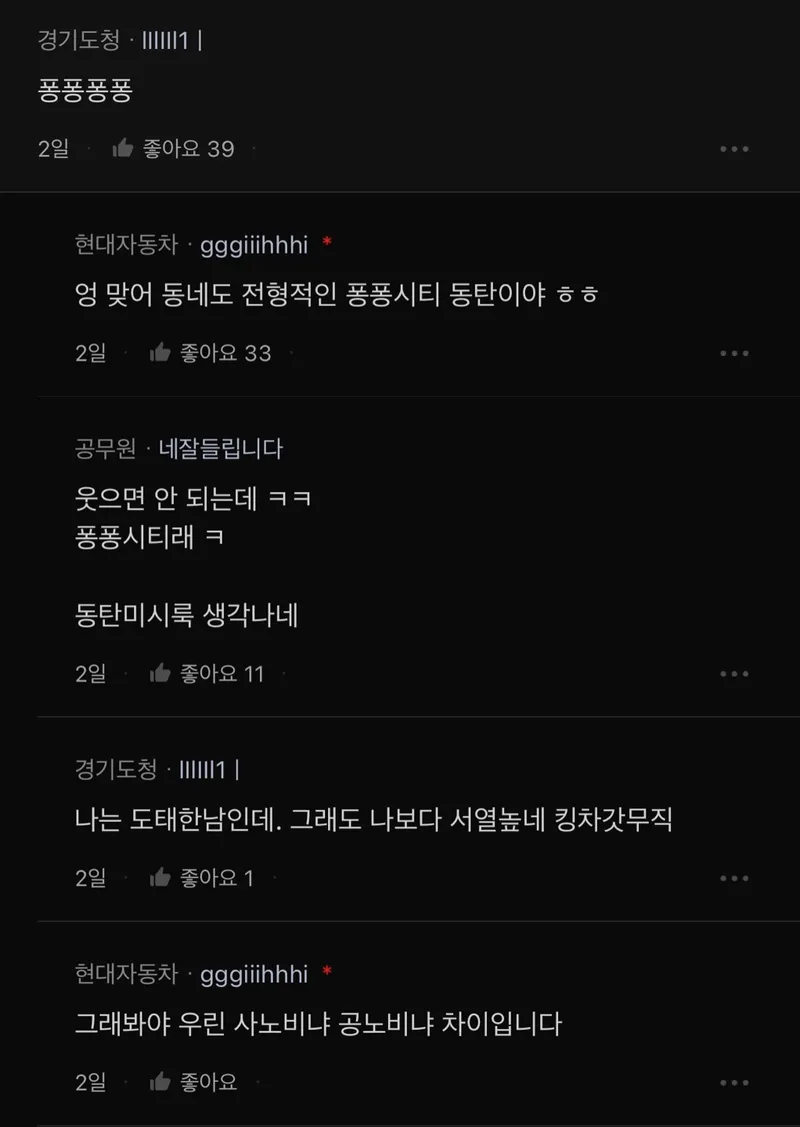The width and height of the screenshot is (800, 1127).
Task: Open three-dot menu on 네잘들립니다's reply
Action: [x=734, y=674]
